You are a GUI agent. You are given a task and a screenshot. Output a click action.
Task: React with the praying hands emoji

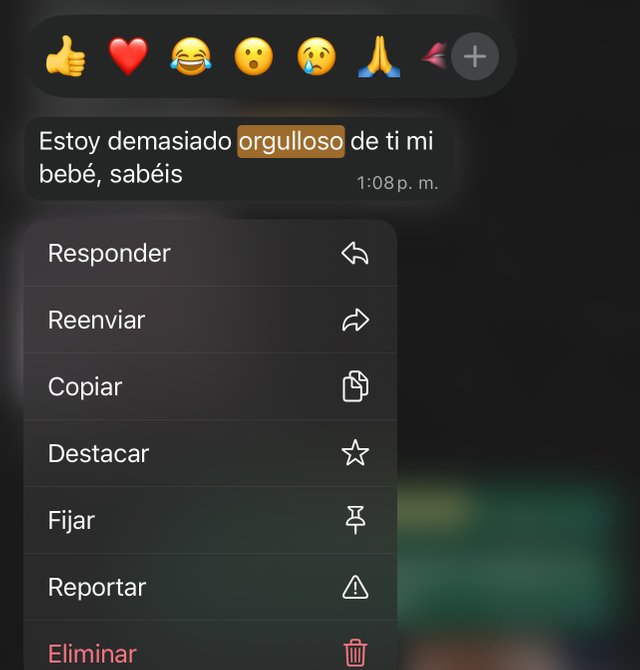379,57
